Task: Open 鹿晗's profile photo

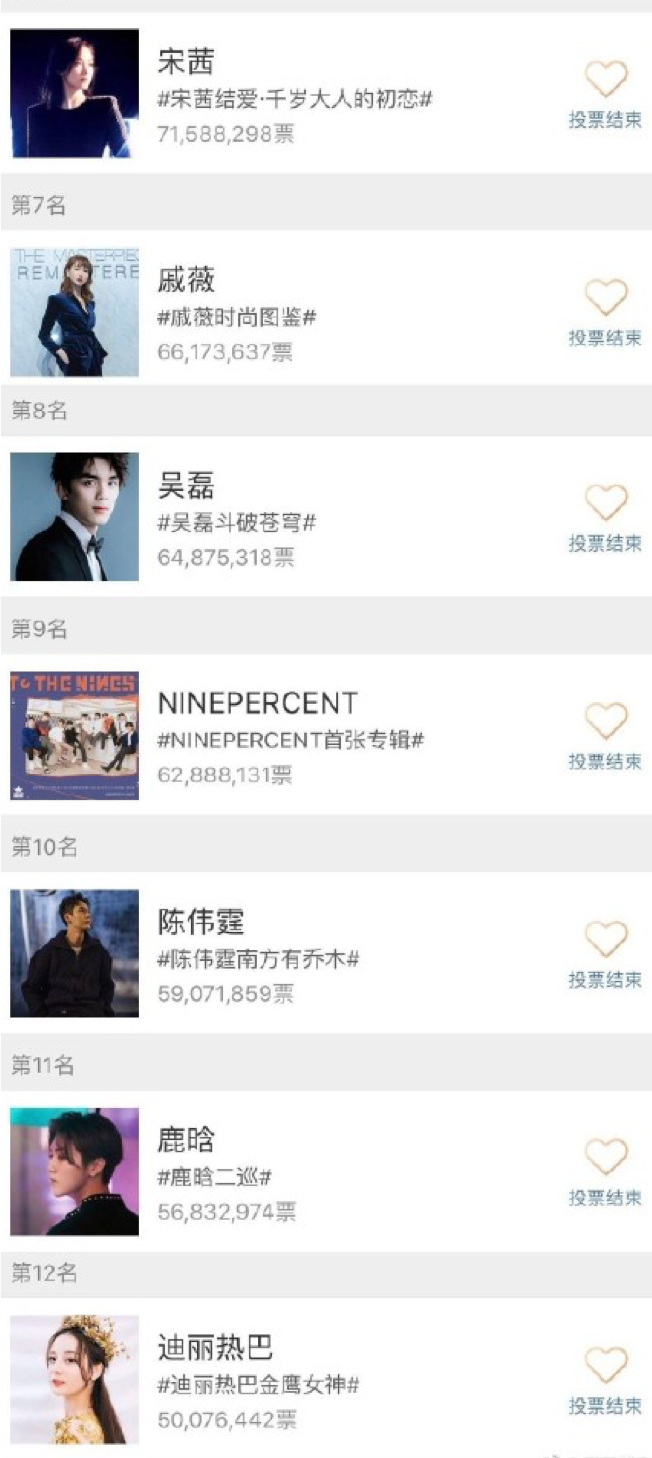Action: tap(75, 1171)
